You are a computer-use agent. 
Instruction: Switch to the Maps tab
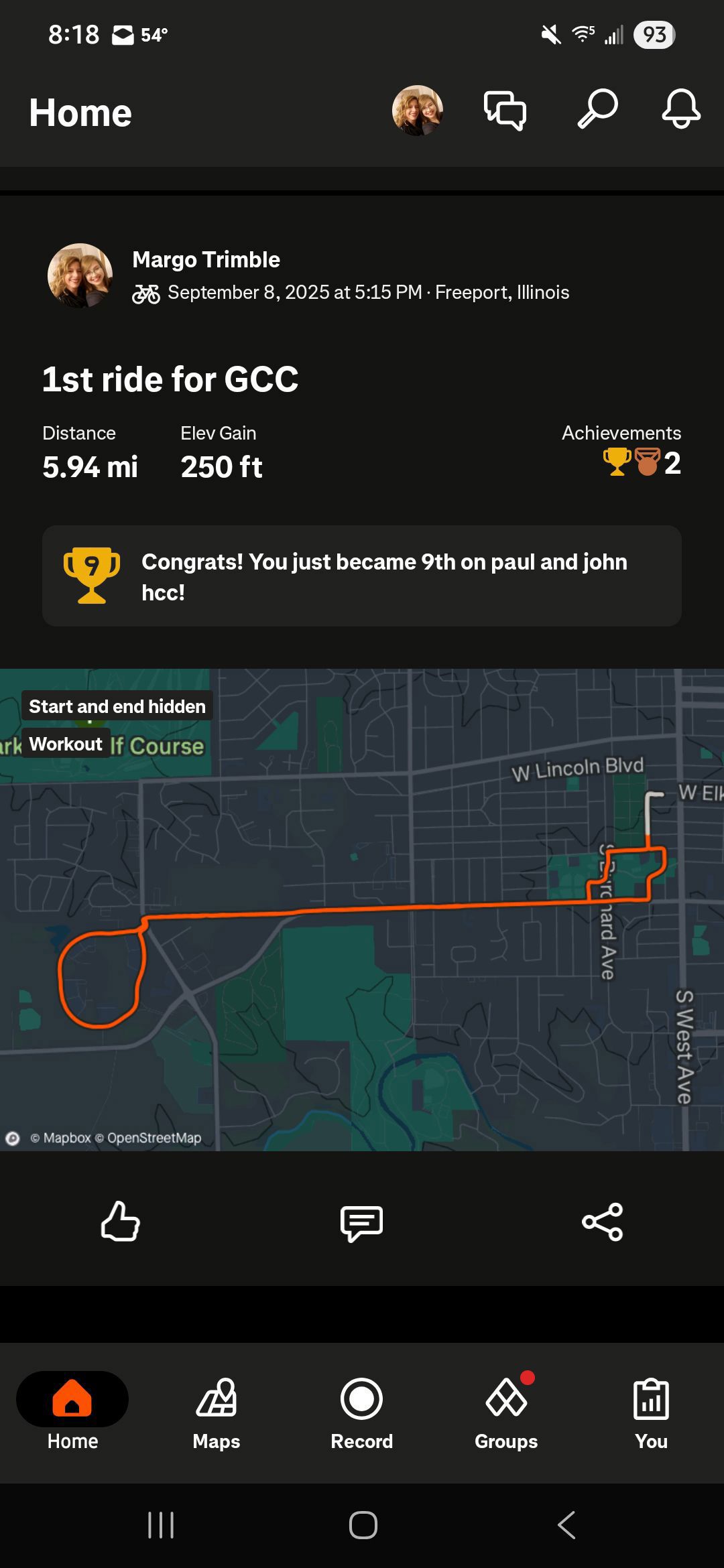click(217, 1413)
